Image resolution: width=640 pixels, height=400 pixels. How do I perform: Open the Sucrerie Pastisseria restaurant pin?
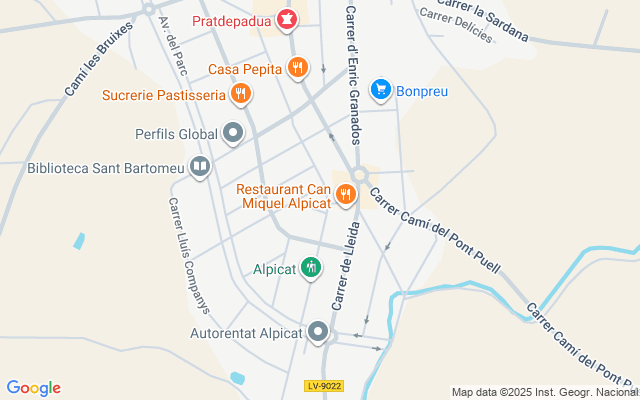click(240, 95)
